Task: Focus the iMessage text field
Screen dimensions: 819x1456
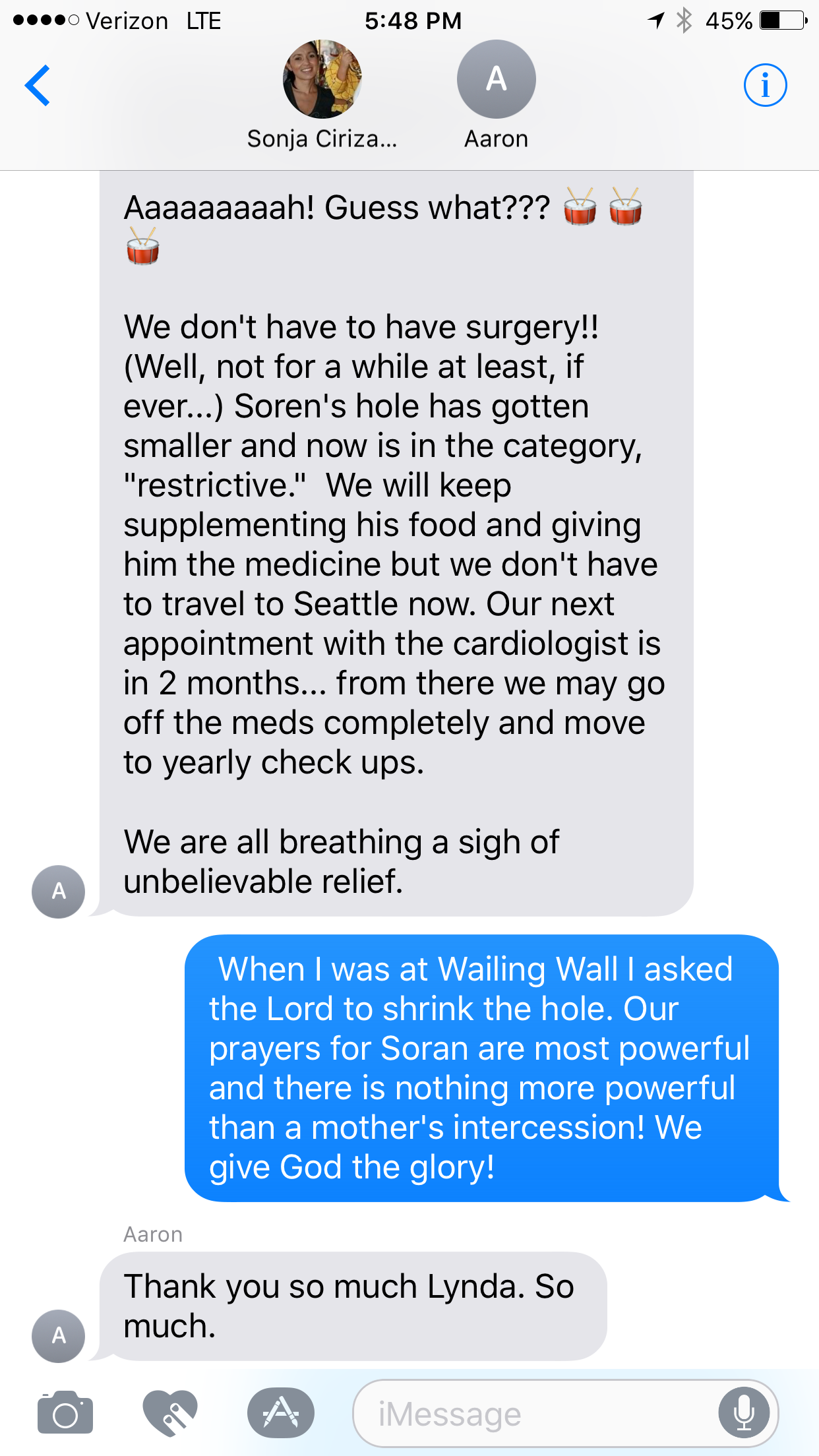Action: click(x=534, y=1414)
